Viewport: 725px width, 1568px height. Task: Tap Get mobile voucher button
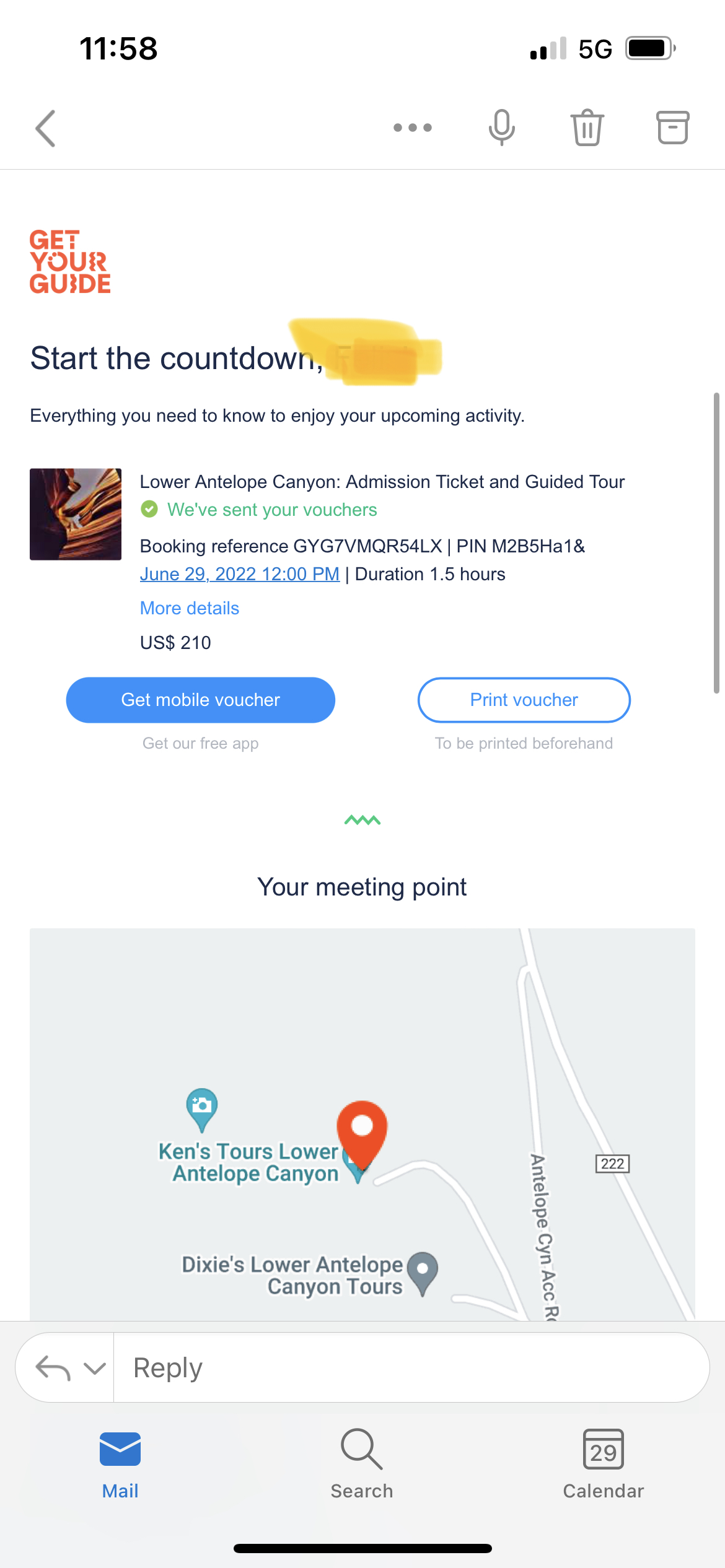201,700
